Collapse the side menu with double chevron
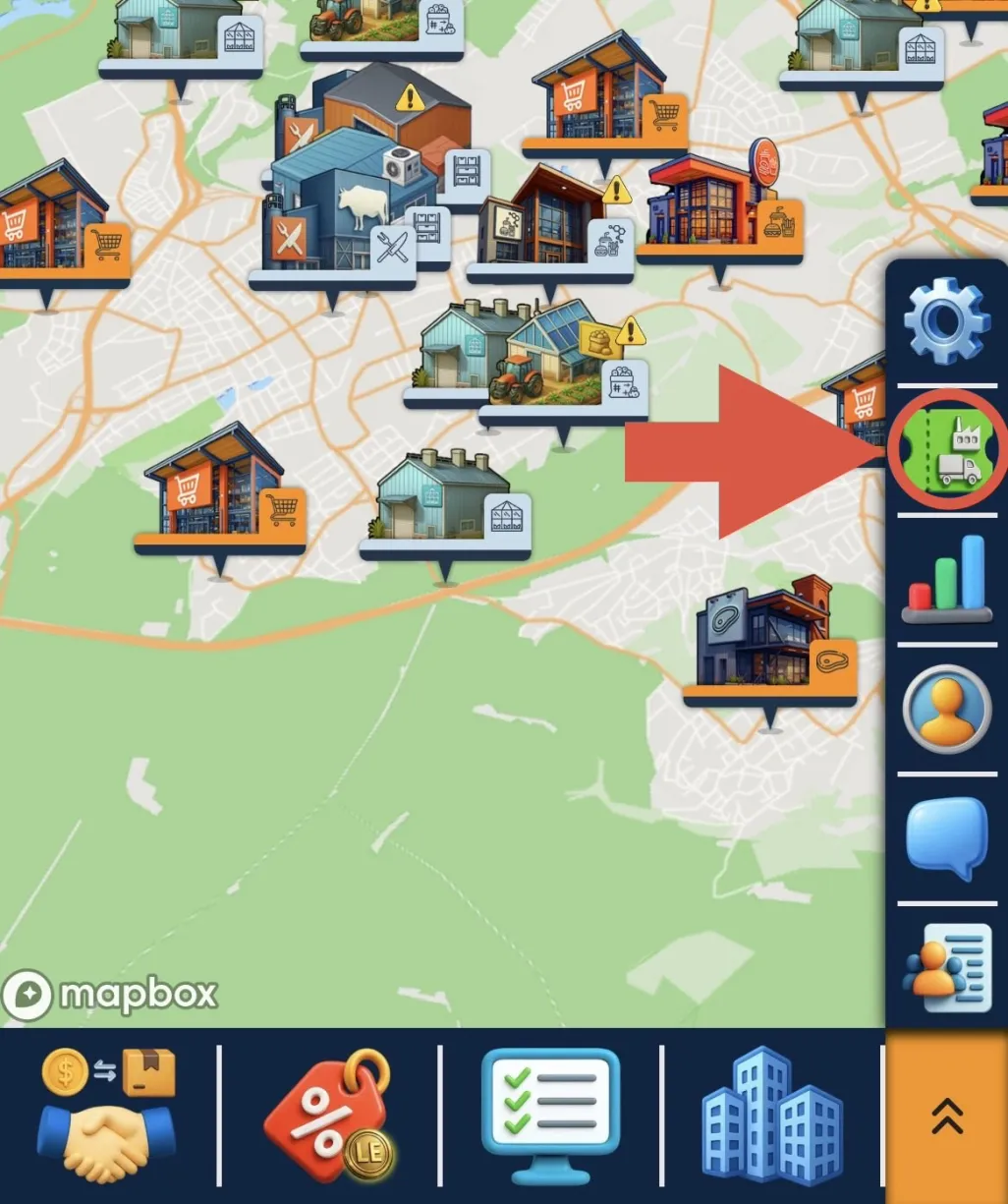1008x1204 pixels. coord(946,1117)
